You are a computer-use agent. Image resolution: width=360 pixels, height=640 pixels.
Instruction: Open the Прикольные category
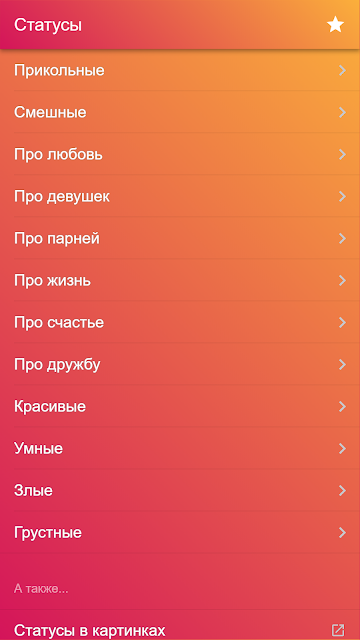(x=180, y=70)
